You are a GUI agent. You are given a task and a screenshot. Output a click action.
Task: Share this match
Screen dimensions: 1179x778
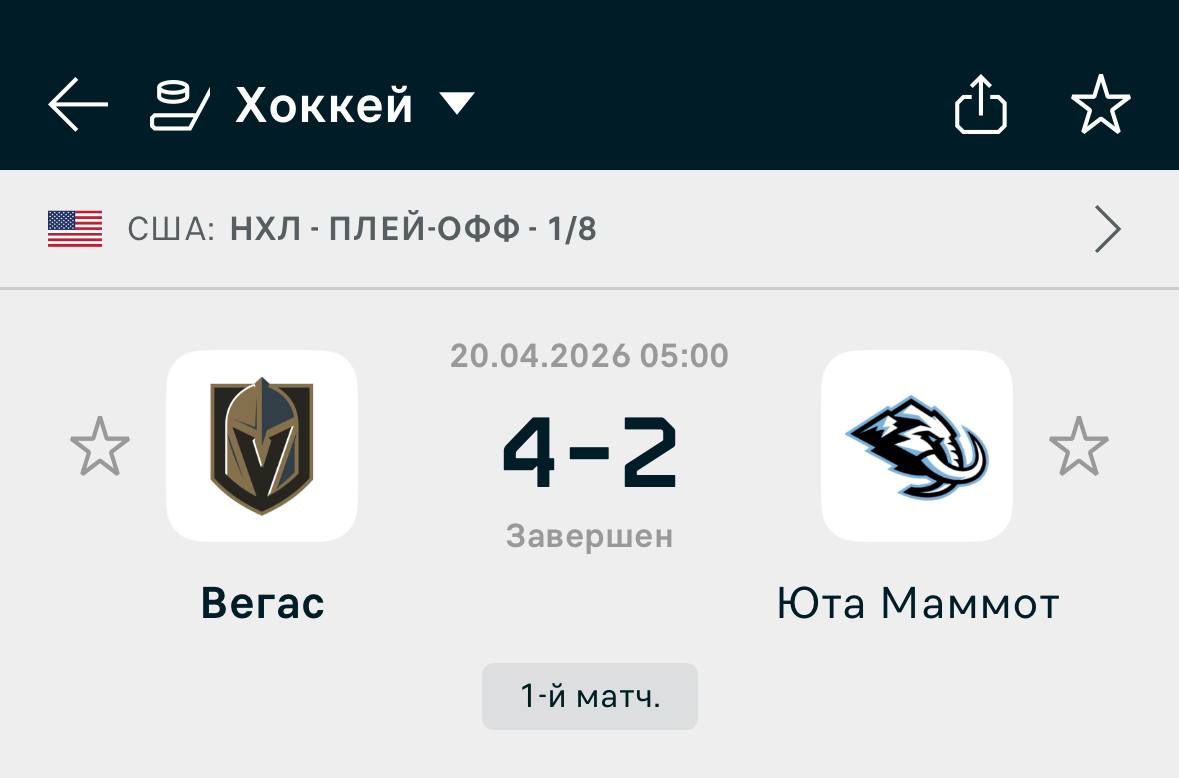coord(980,104)
